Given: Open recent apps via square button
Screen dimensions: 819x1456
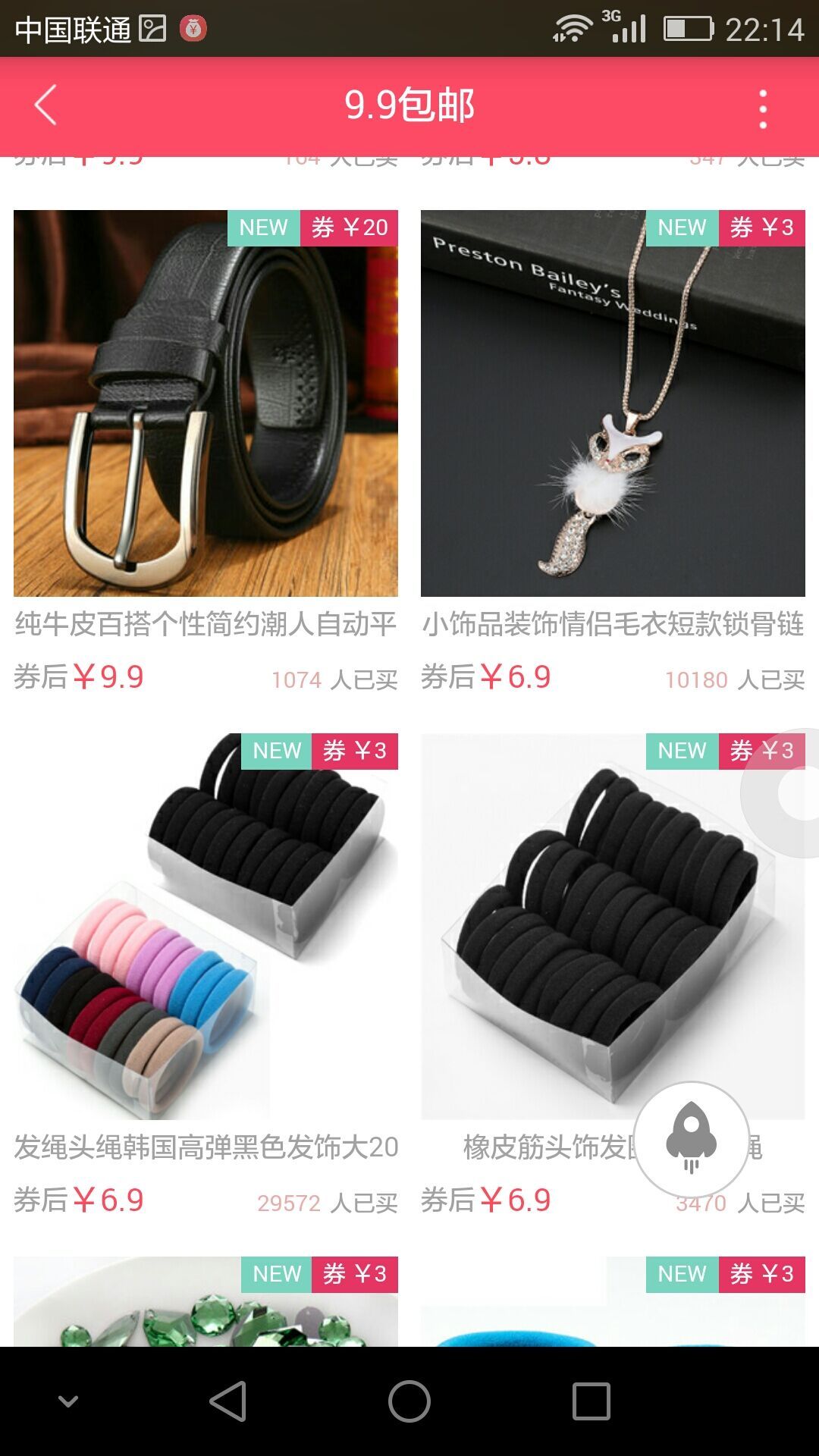Looking at the screenshot, I should pos(591,1401).
